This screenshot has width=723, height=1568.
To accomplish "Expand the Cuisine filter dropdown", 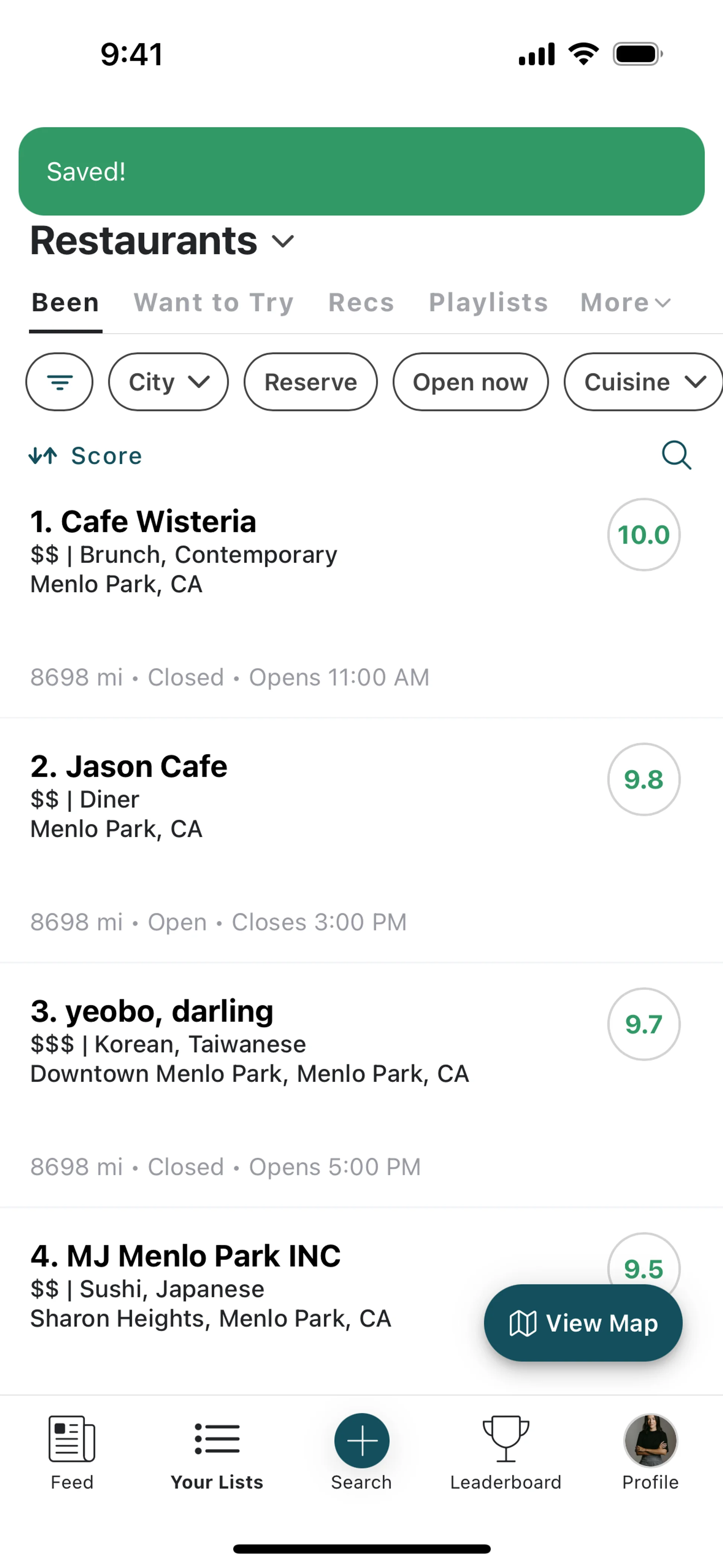I will click(643, 382).
